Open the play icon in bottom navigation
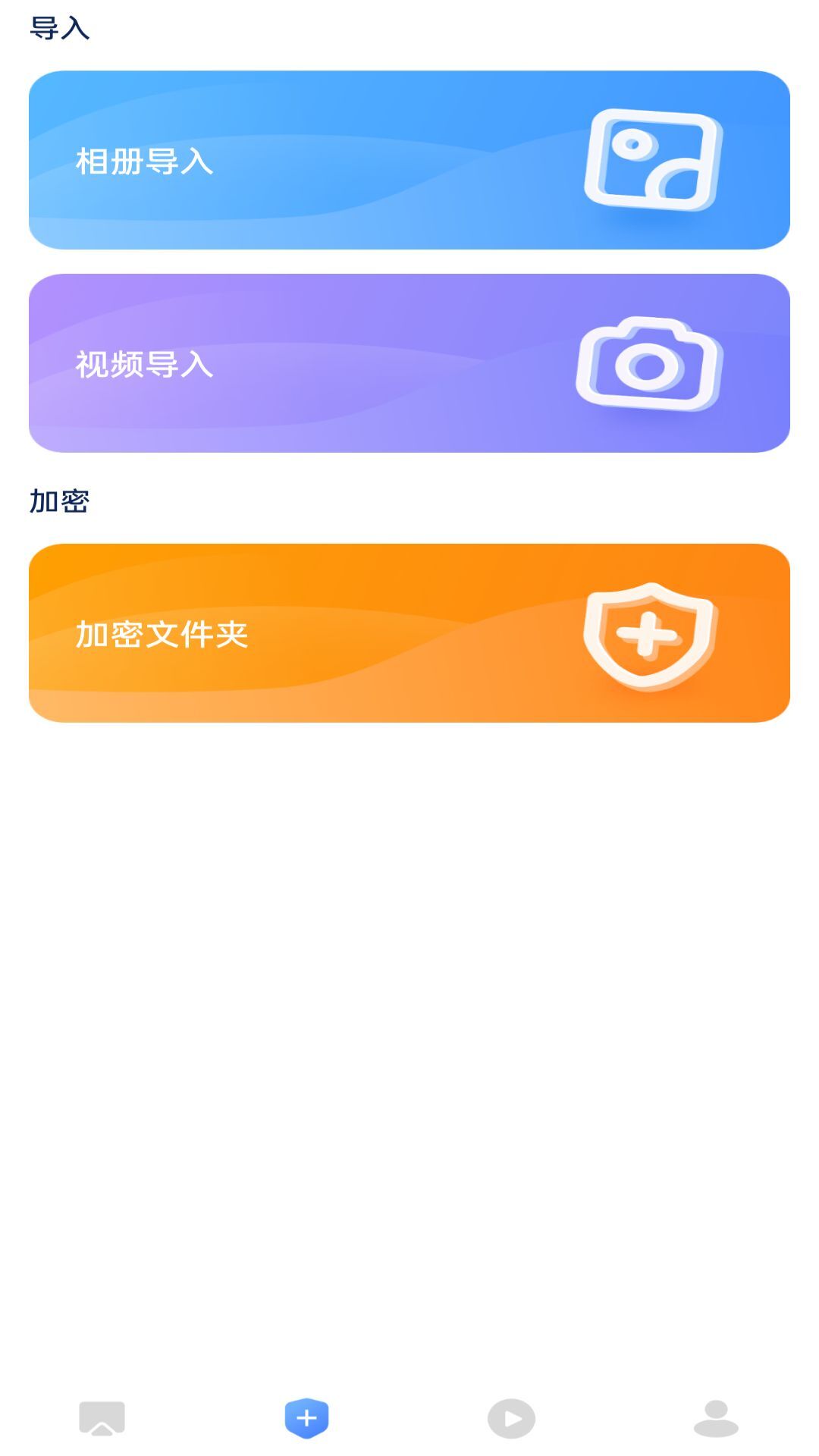Image resolution: width=819 pixels, height=1456 pixels. click(x=512, y=1417)
